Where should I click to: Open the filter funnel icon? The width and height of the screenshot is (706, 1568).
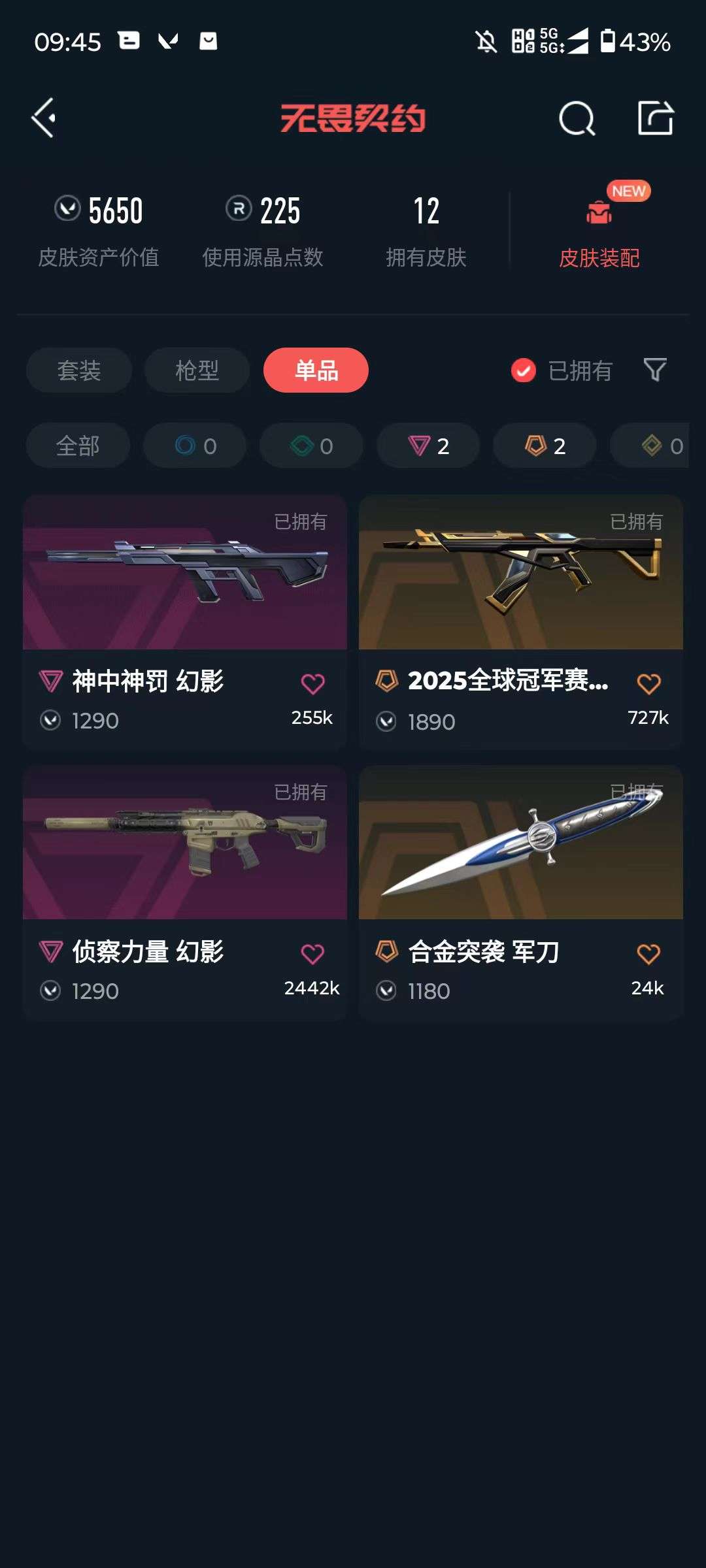tap(654, 370)
